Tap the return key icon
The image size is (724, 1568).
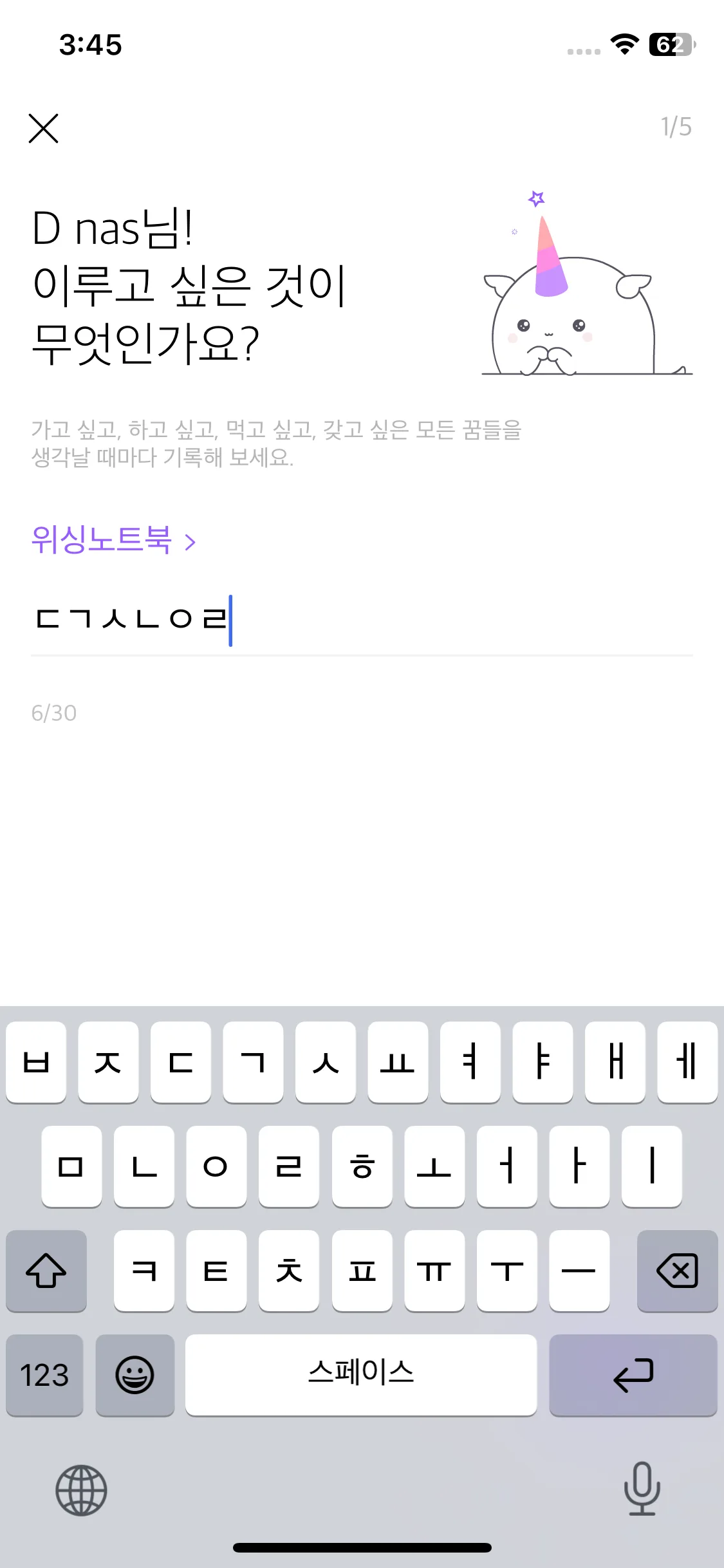pyautogui.click(x=633, y=1376)
